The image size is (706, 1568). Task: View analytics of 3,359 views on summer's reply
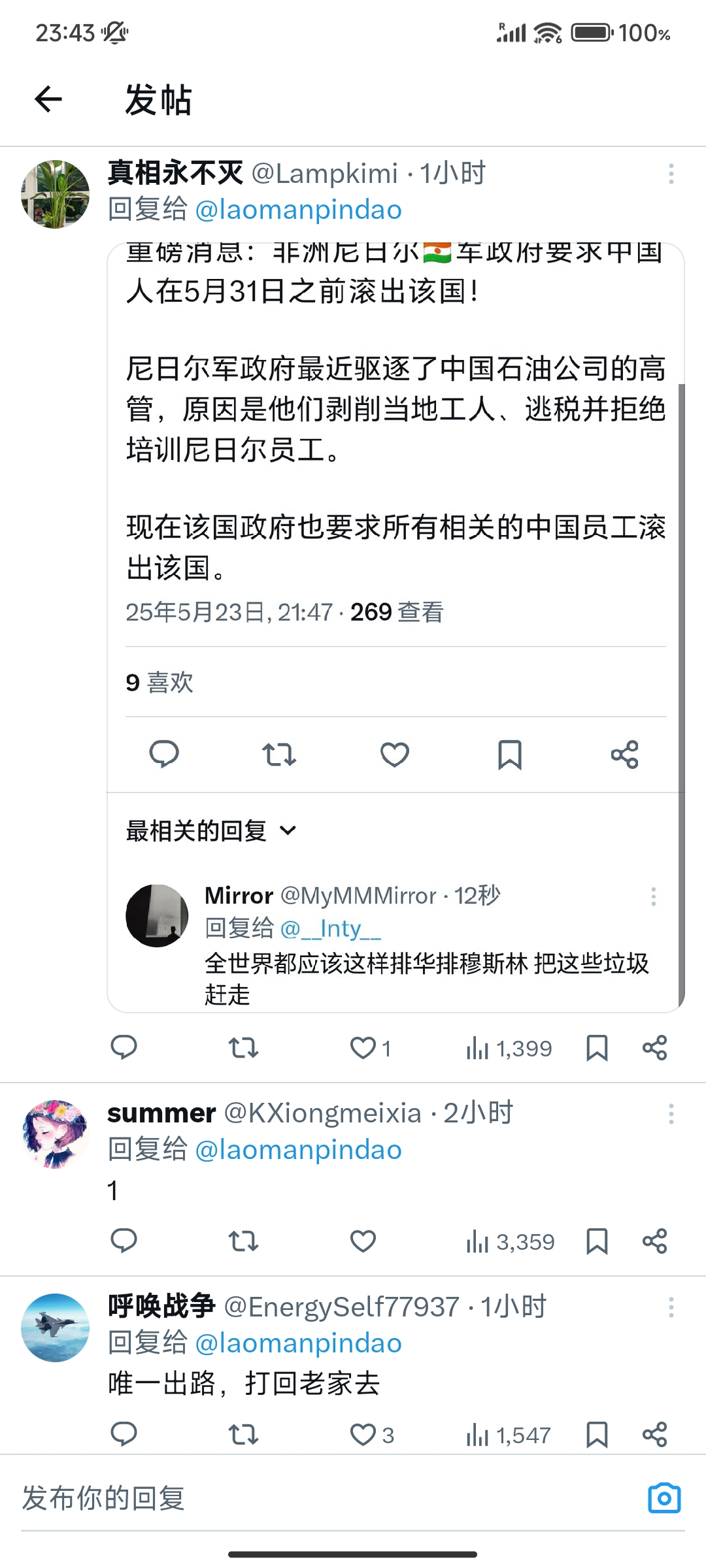pos(510,1241)
